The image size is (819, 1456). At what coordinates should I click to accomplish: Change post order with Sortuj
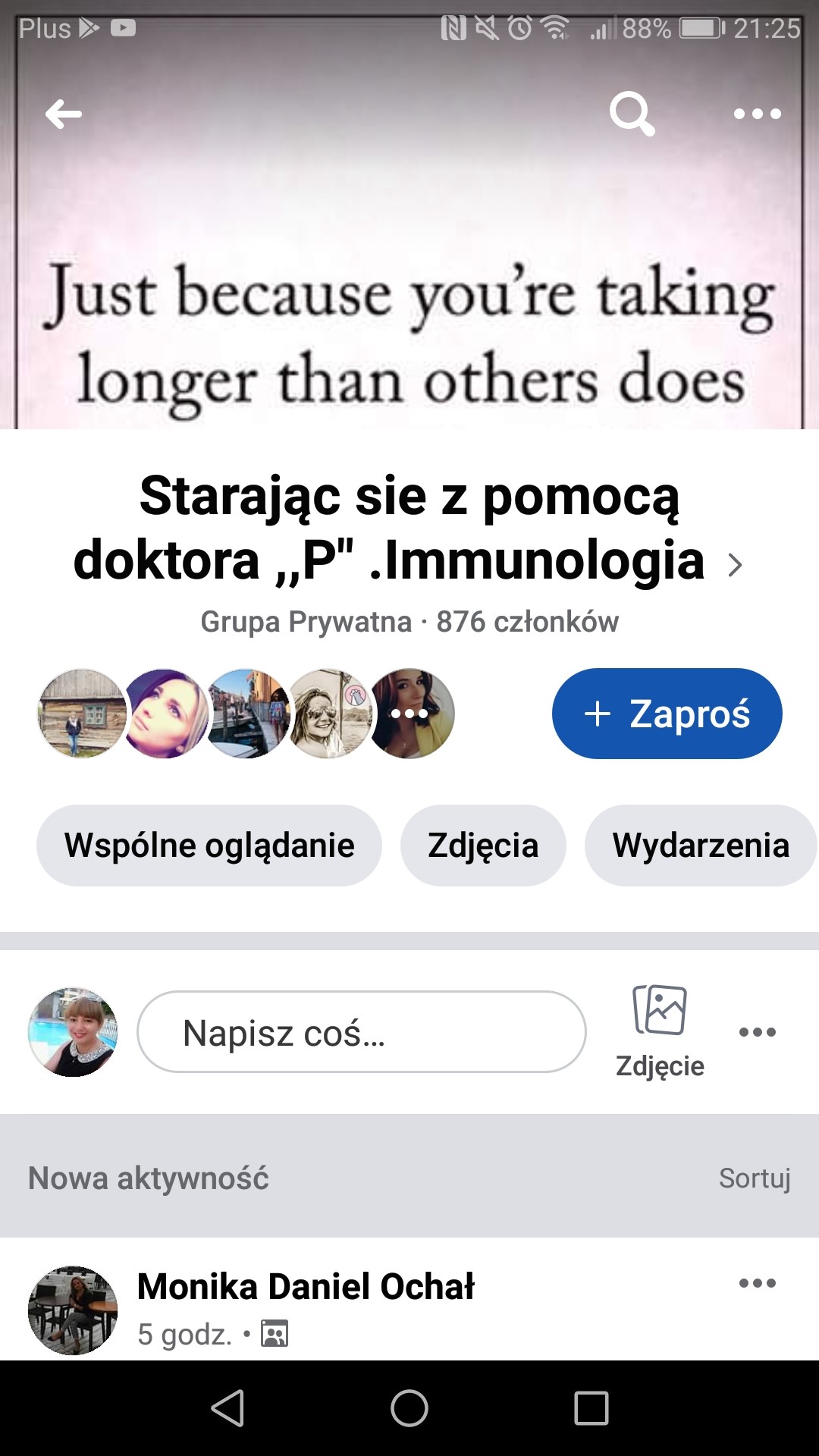click(x=755, y=1178)
